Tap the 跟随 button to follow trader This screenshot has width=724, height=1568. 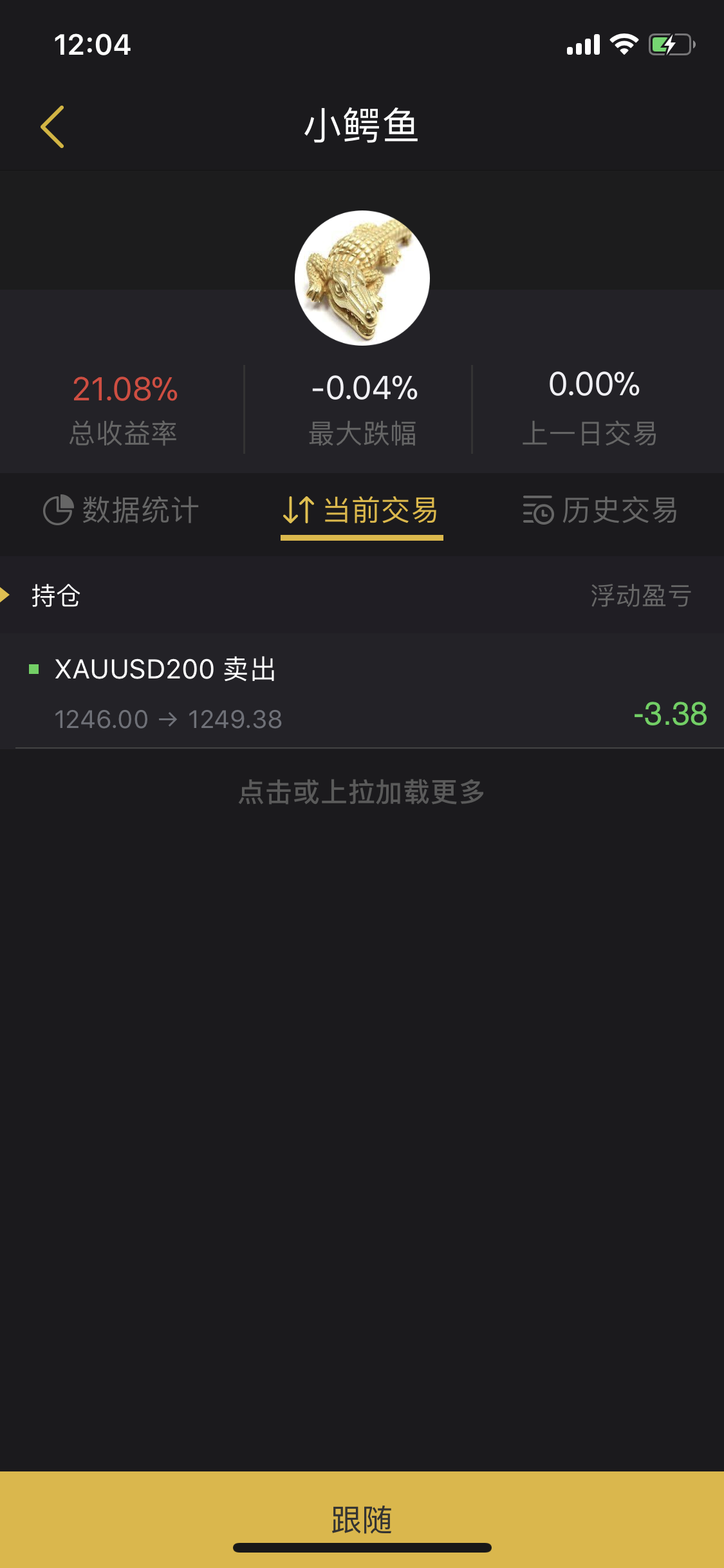362,1519
